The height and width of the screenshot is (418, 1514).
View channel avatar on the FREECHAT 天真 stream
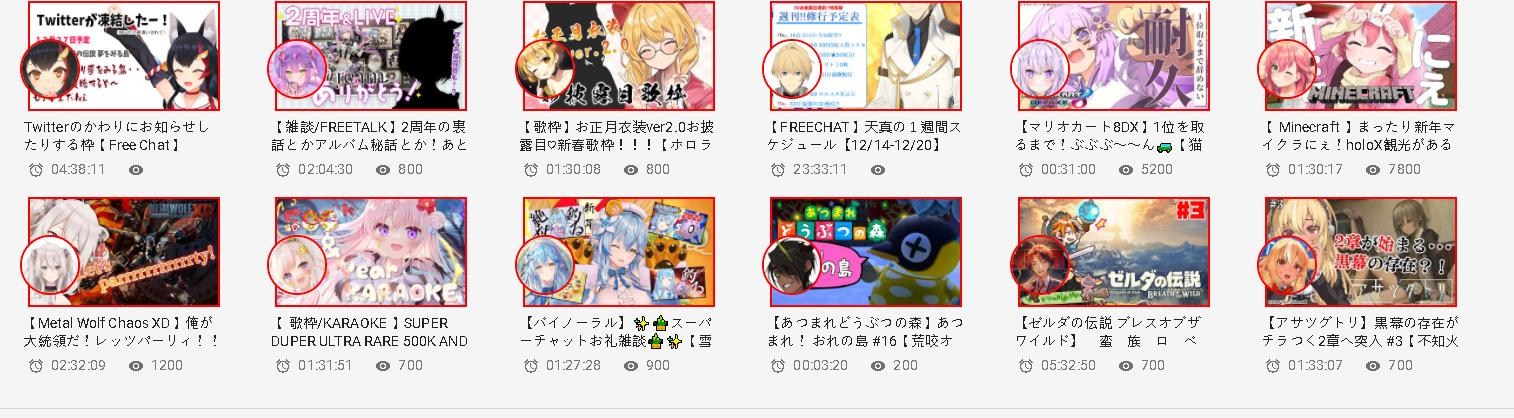[792, 69]
